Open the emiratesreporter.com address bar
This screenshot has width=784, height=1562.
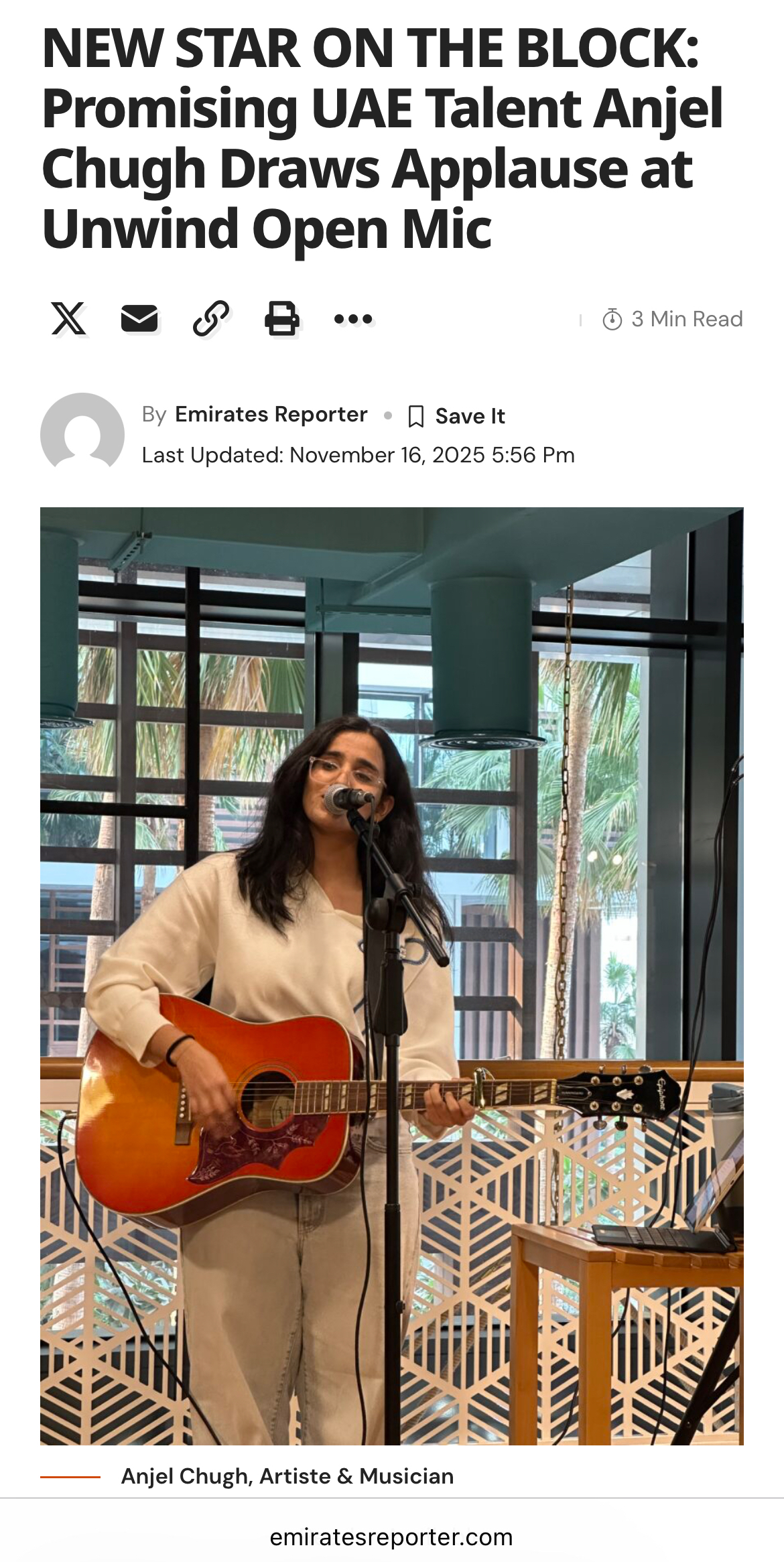coord(391,1537)
